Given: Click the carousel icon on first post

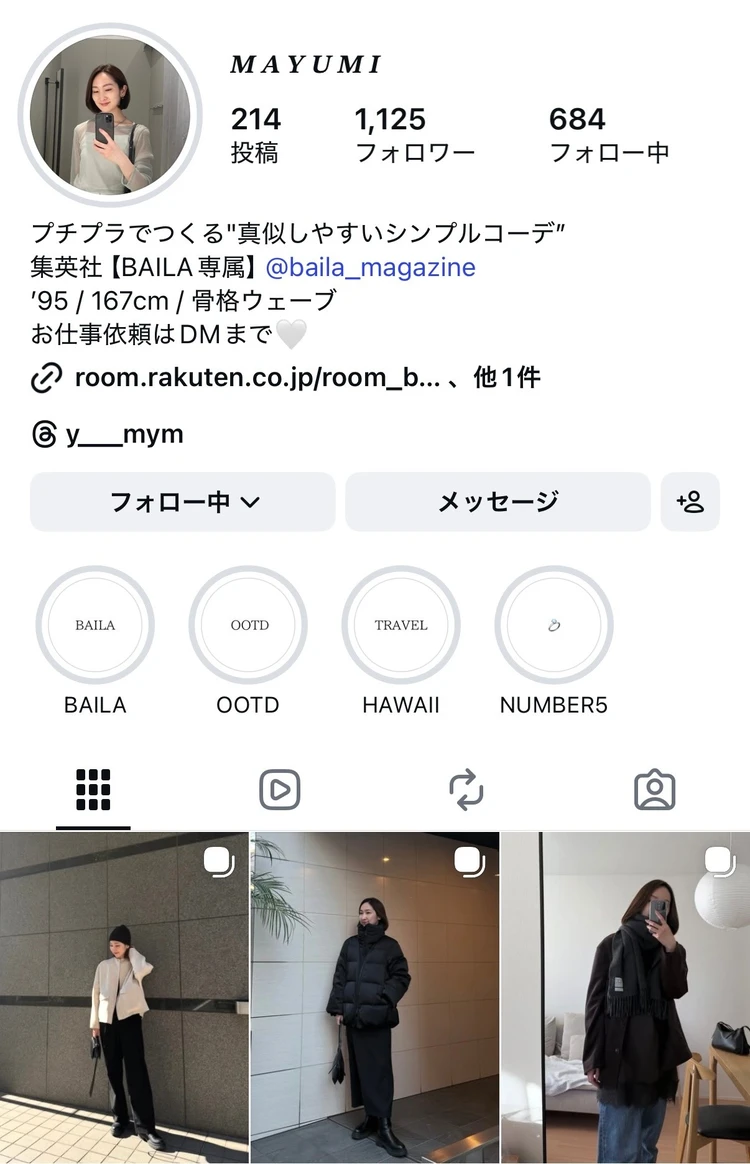Looking at the screenshot, I should 219,864.
